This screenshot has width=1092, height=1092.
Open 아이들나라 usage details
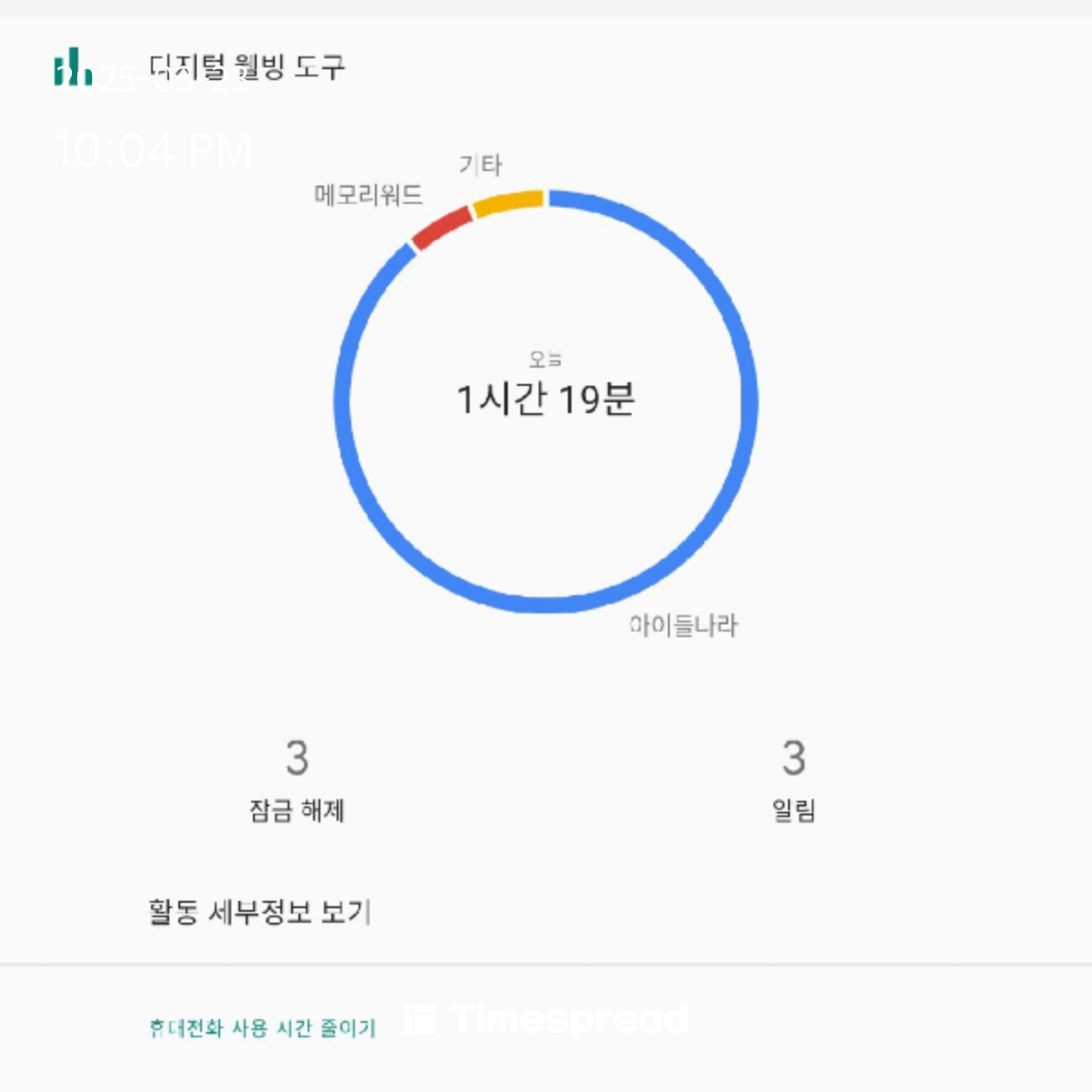click(x=683, y=625)
